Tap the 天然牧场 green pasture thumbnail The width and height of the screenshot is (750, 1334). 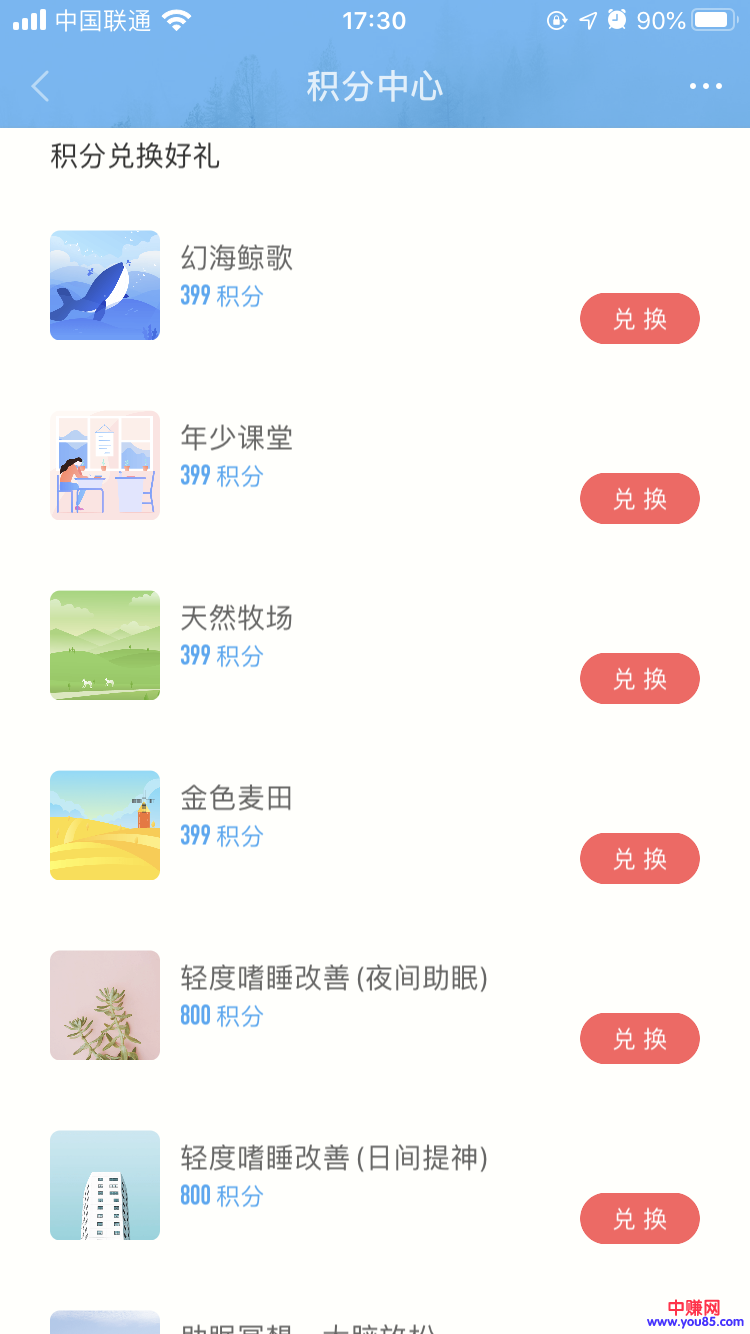point(104,645)
